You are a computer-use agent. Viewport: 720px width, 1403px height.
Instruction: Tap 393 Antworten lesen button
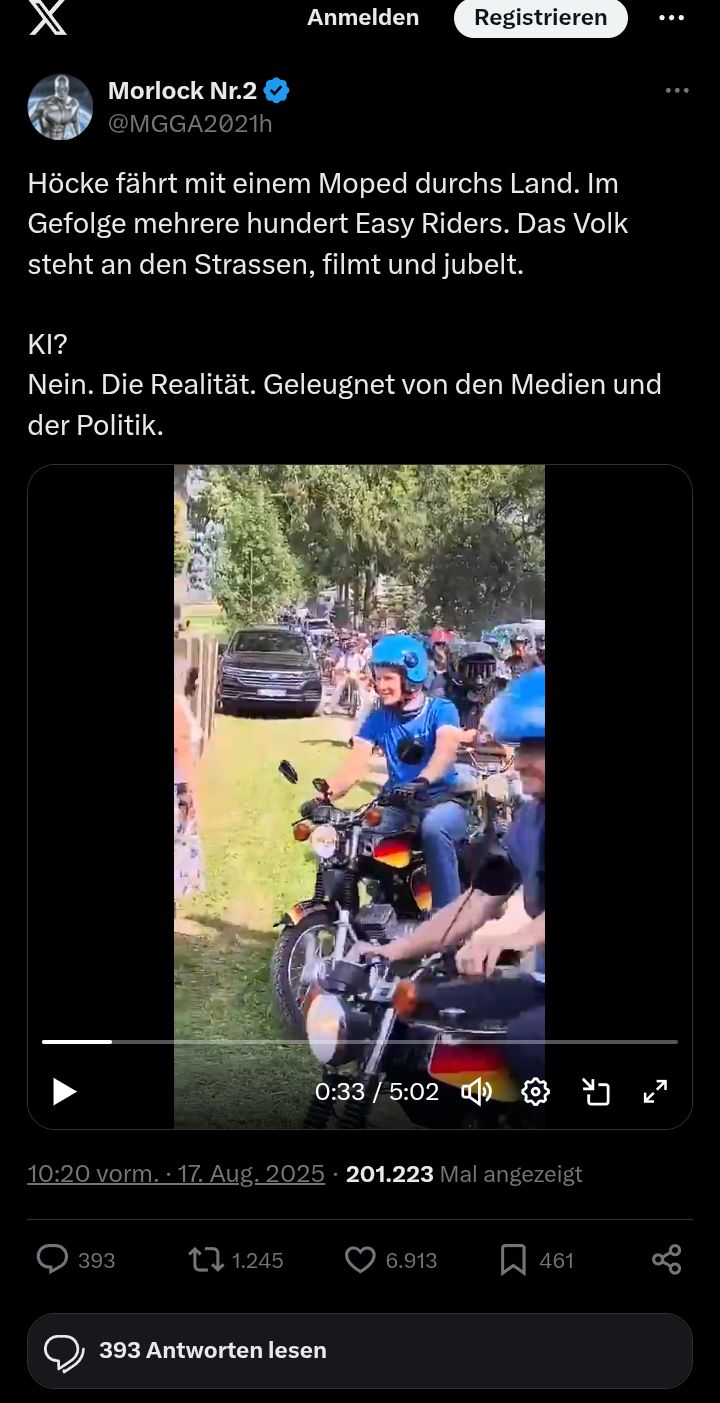coord(360,1350)
